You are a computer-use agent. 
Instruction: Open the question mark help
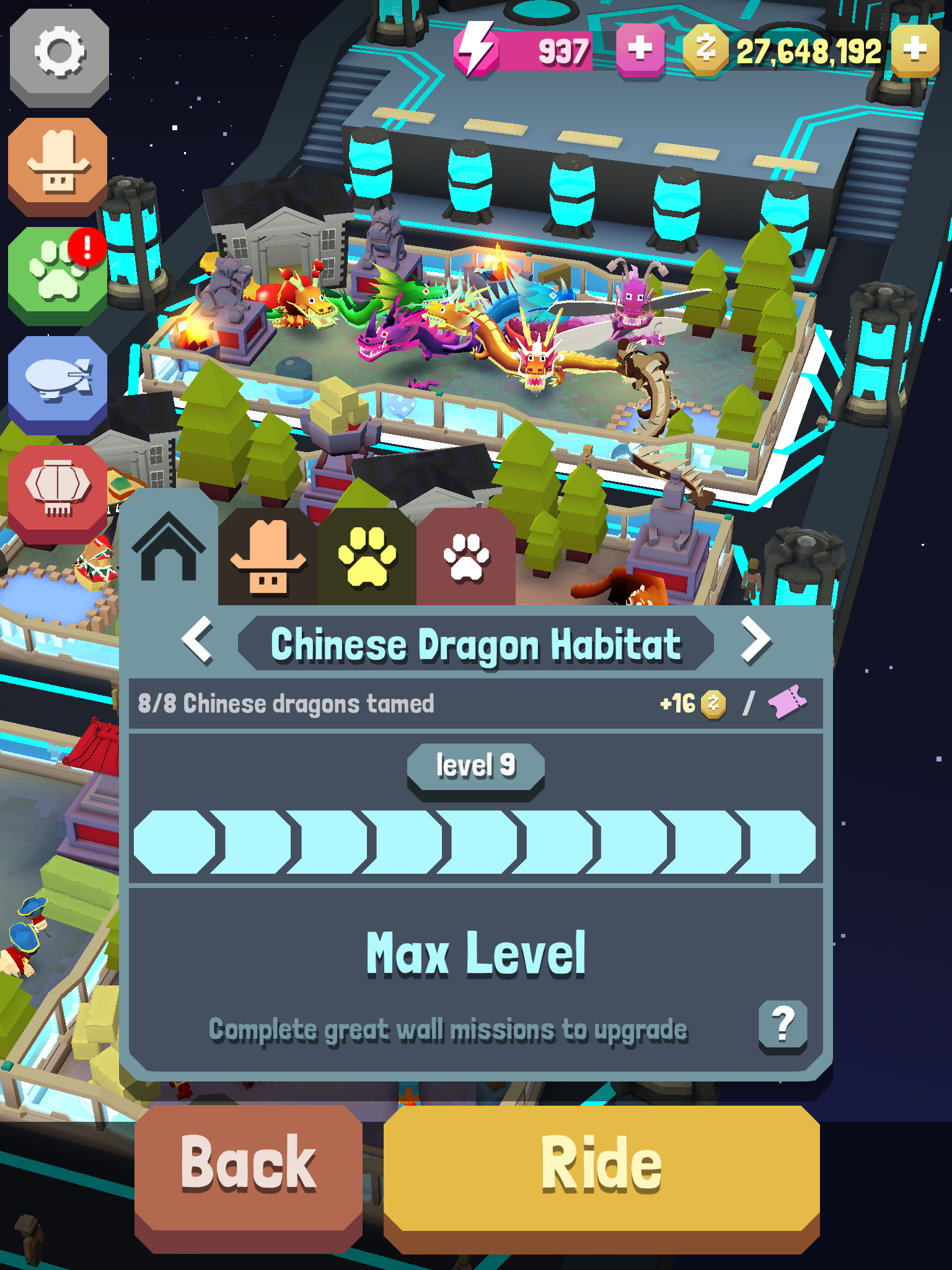tap(783, 1024)
